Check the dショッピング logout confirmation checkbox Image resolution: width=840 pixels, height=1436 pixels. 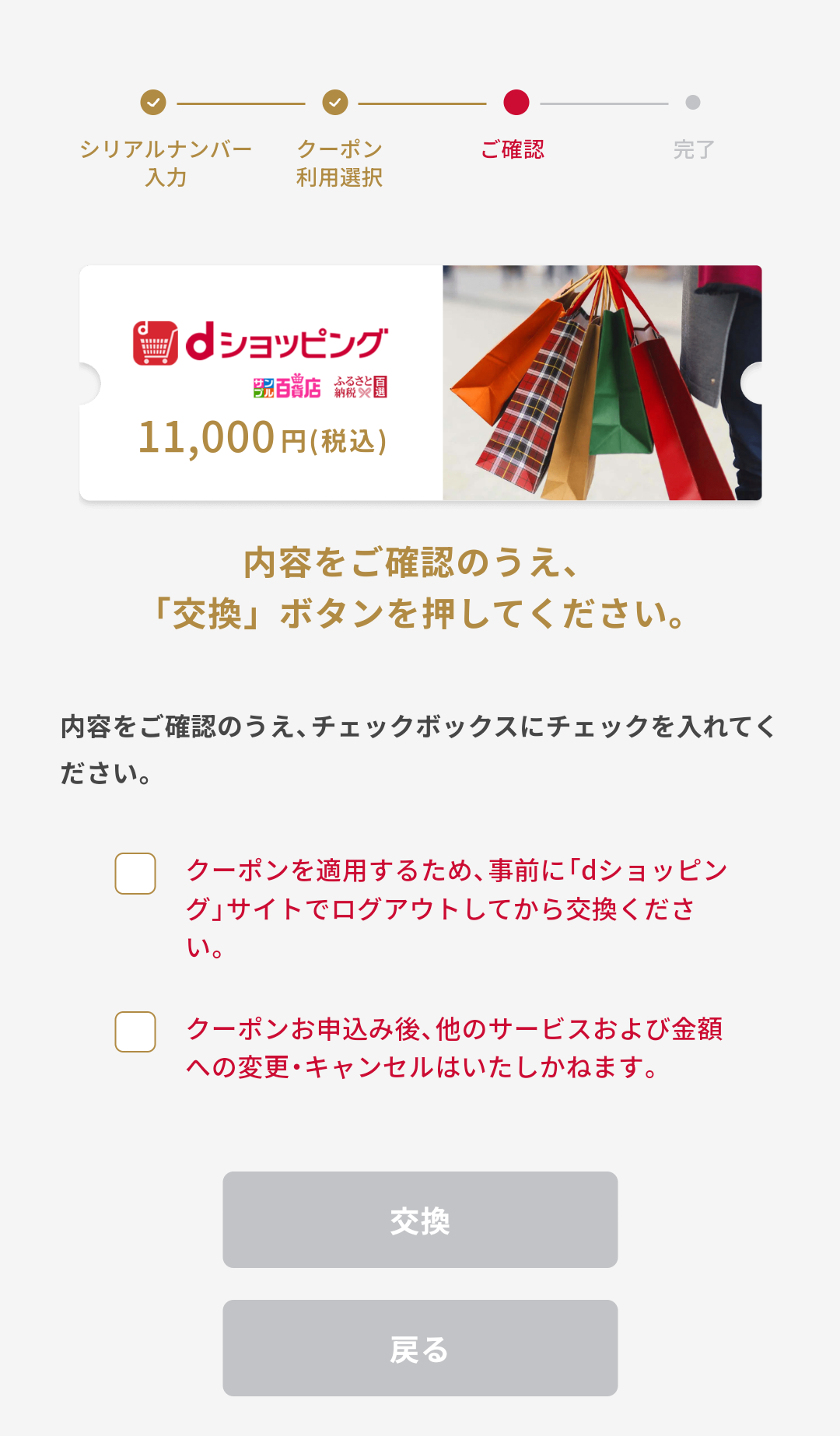coord(135,874)
